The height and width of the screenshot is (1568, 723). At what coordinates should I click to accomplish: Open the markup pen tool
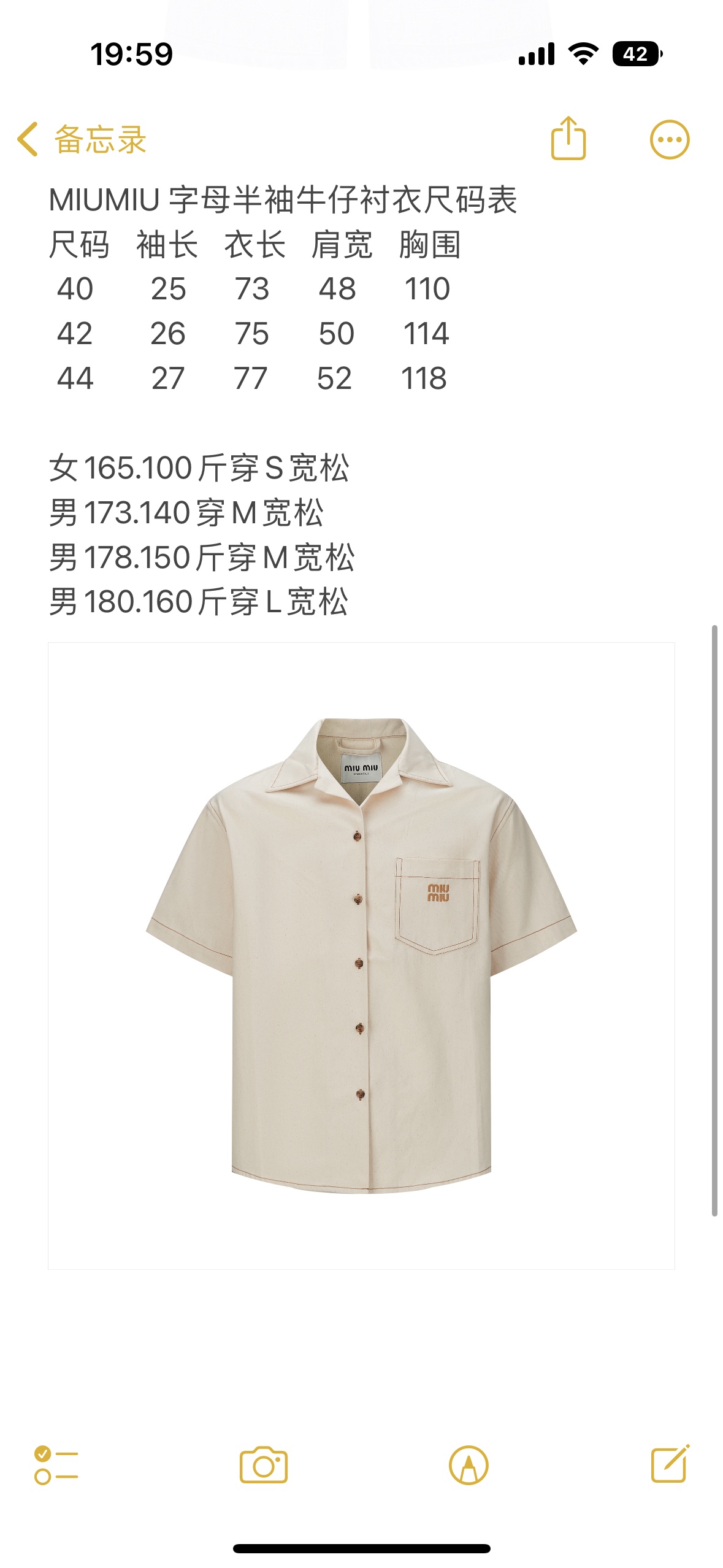point(469,1466)
